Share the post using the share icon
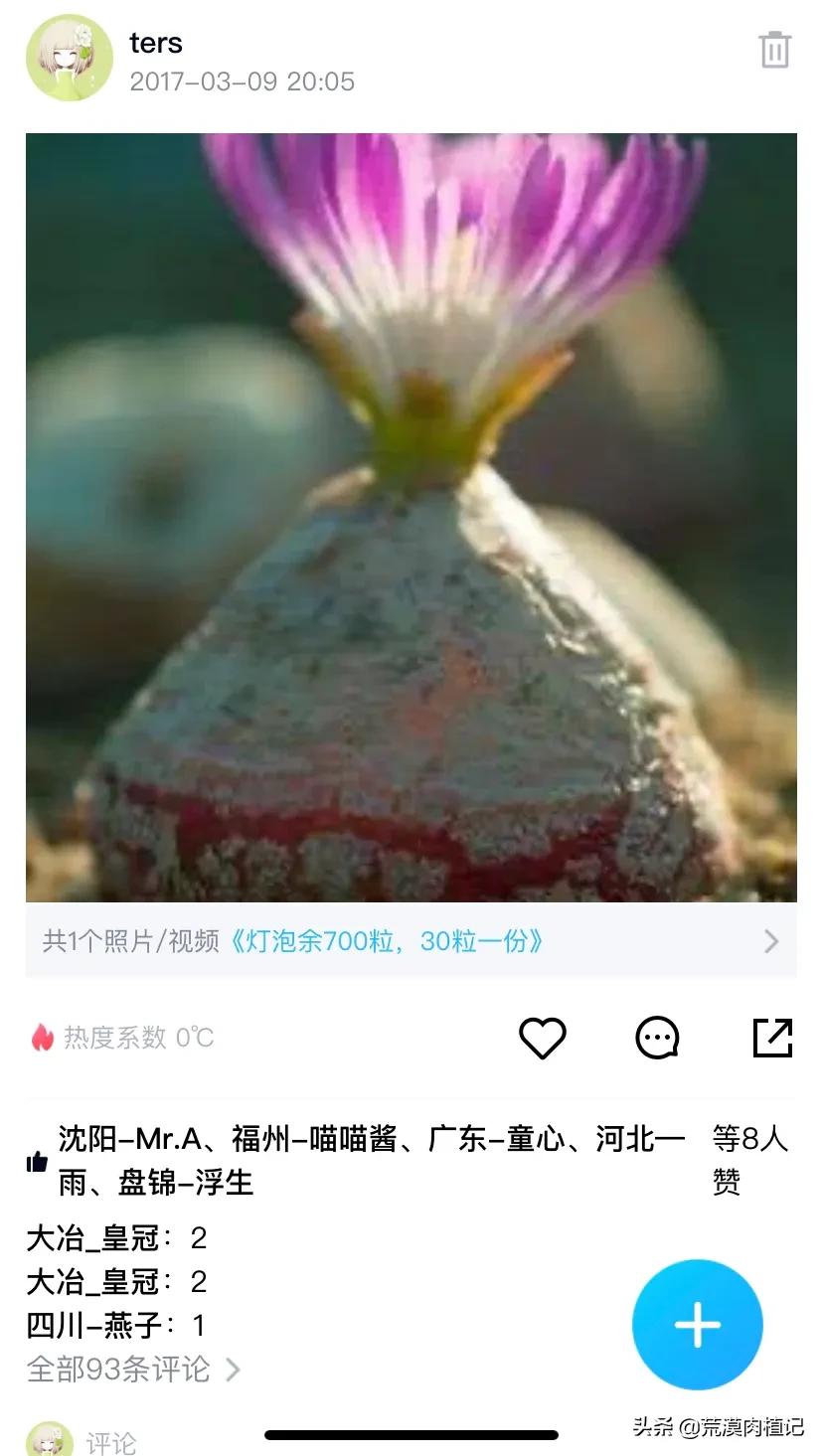Screen dimensions: 823x1456 (x=773, y=1037)
